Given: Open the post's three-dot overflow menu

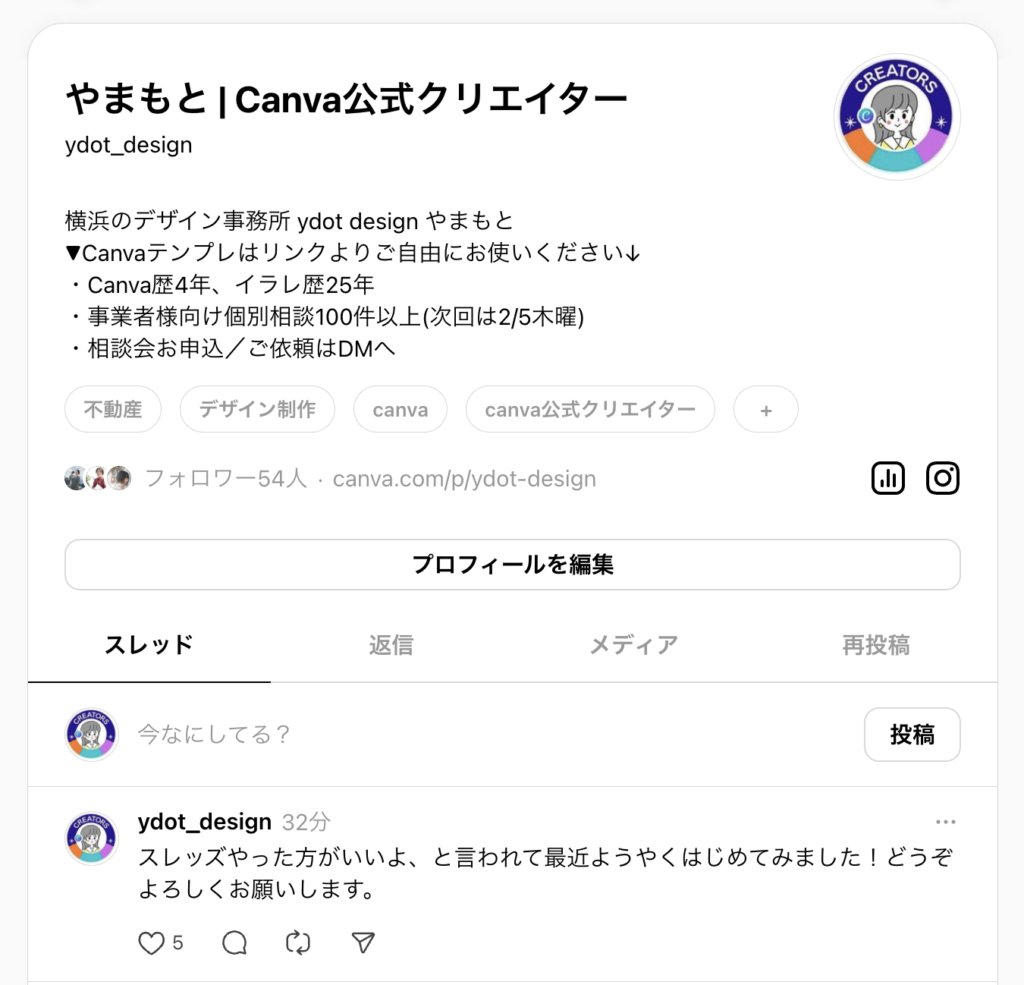Looking at the screenshot, I should click(x=945, y=822).
